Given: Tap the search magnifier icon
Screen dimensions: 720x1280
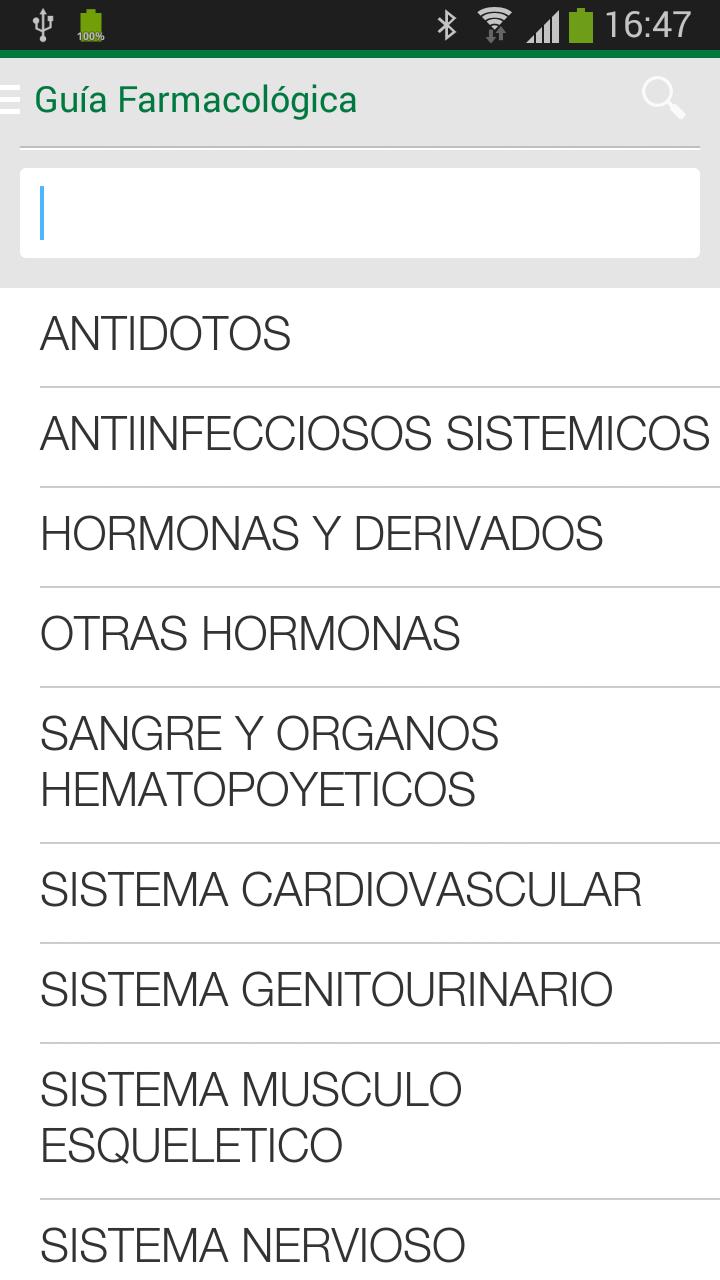Looking at the screenshot, I should [x=663, y=99].
